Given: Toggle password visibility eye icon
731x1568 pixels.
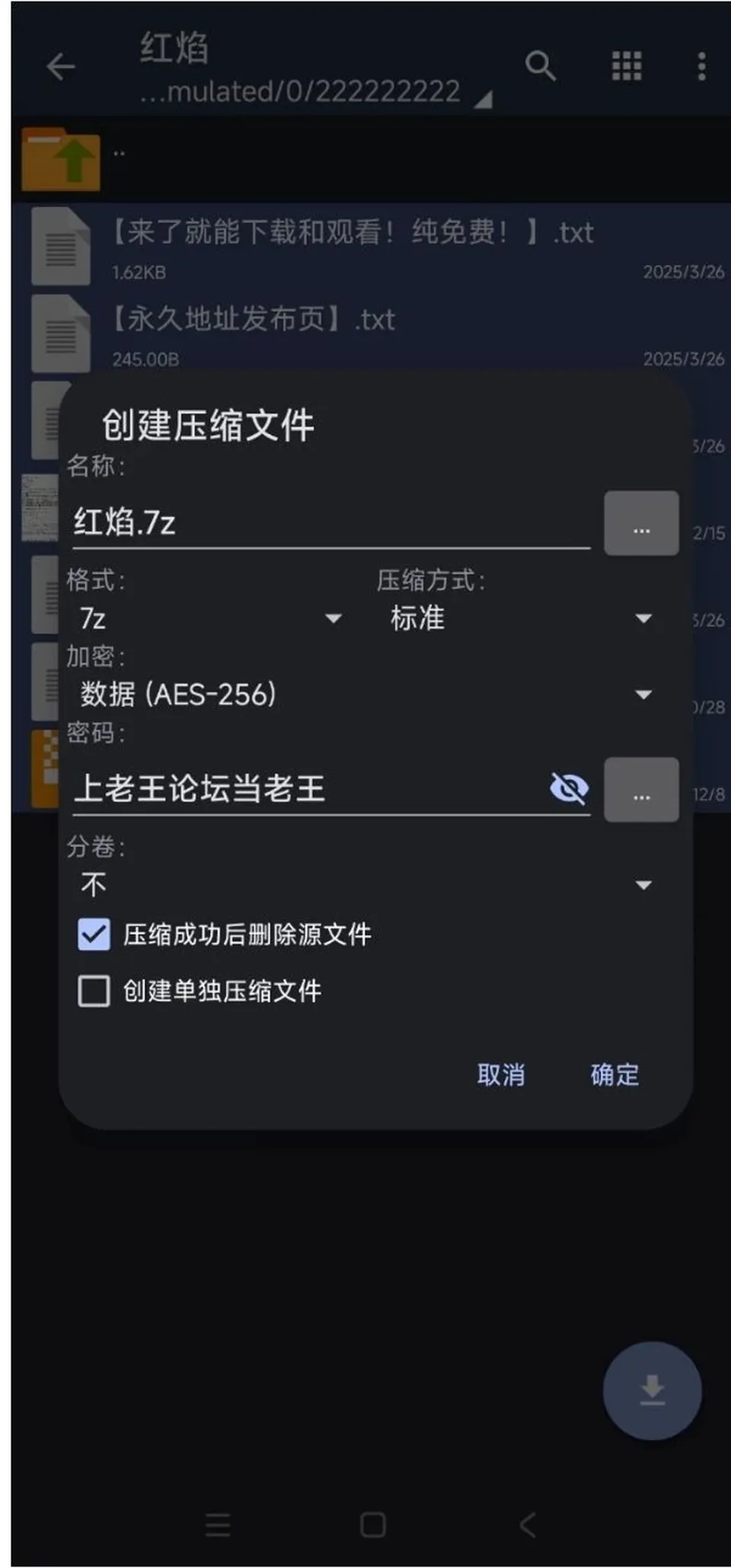Looking at the screenshot, I should 569,788.
